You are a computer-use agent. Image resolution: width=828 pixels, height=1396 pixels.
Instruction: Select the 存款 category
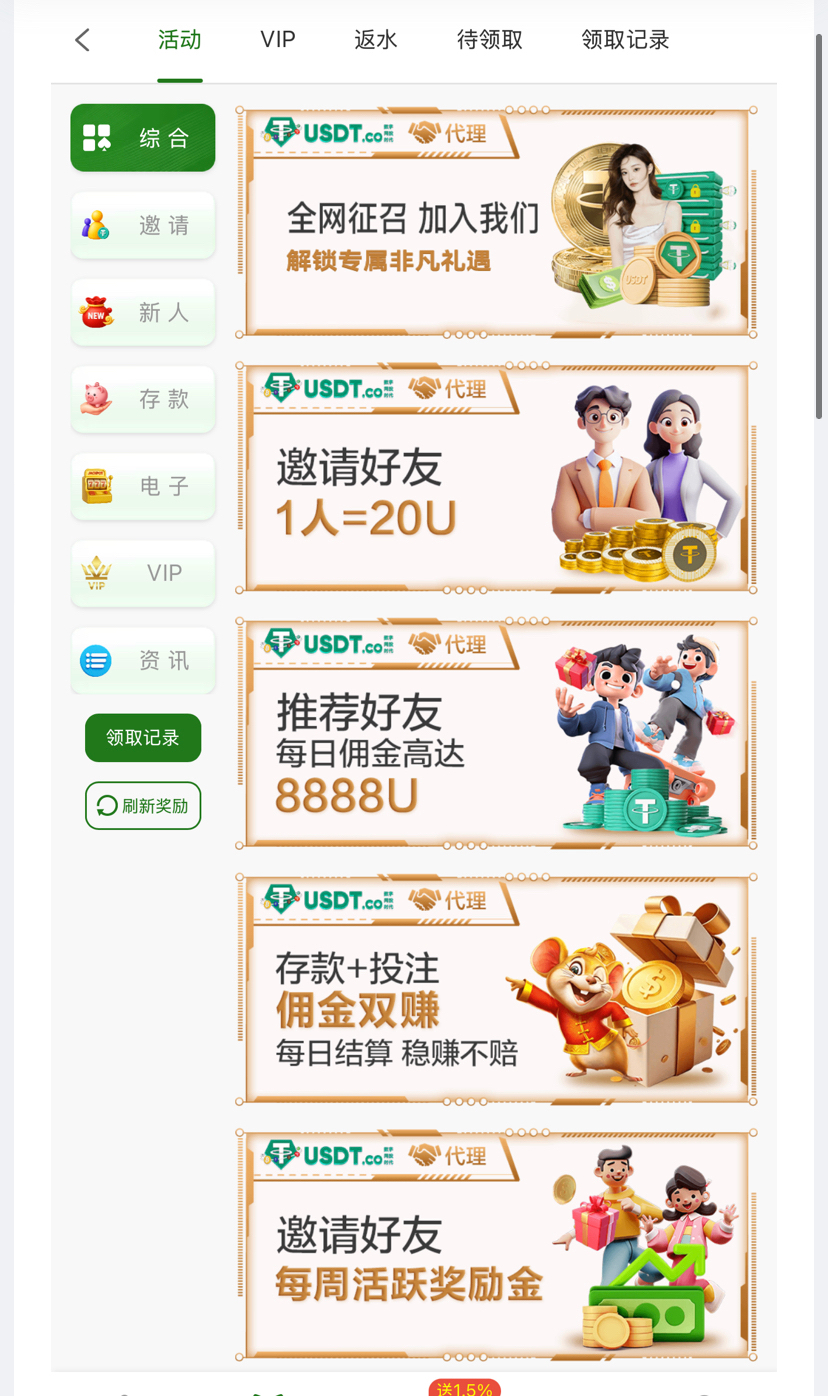pyautogui.click(x=143, y=399)
